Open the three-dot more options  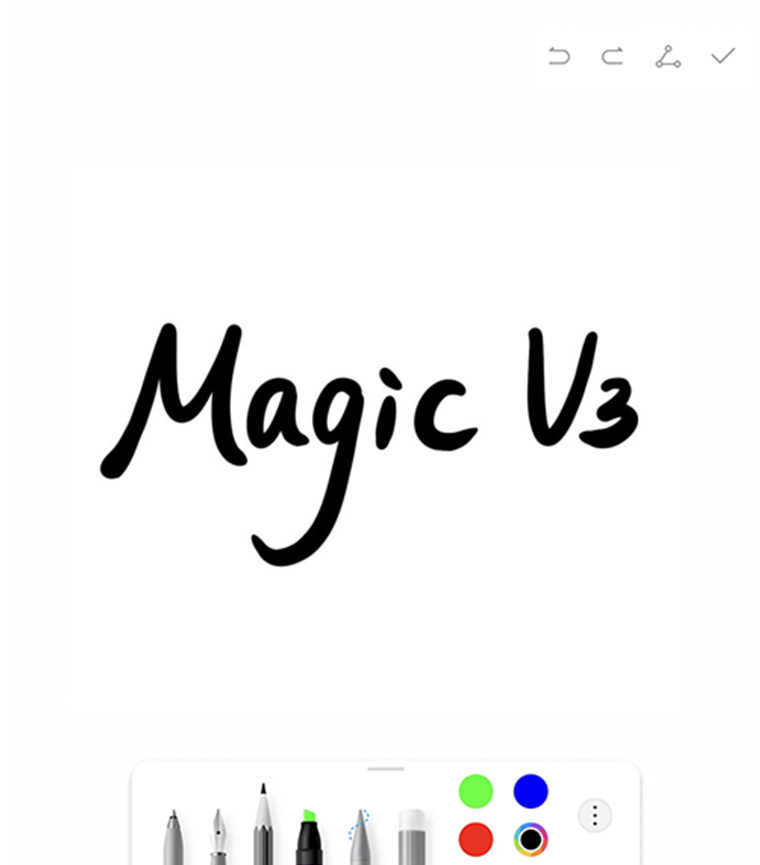pos(595,815)
